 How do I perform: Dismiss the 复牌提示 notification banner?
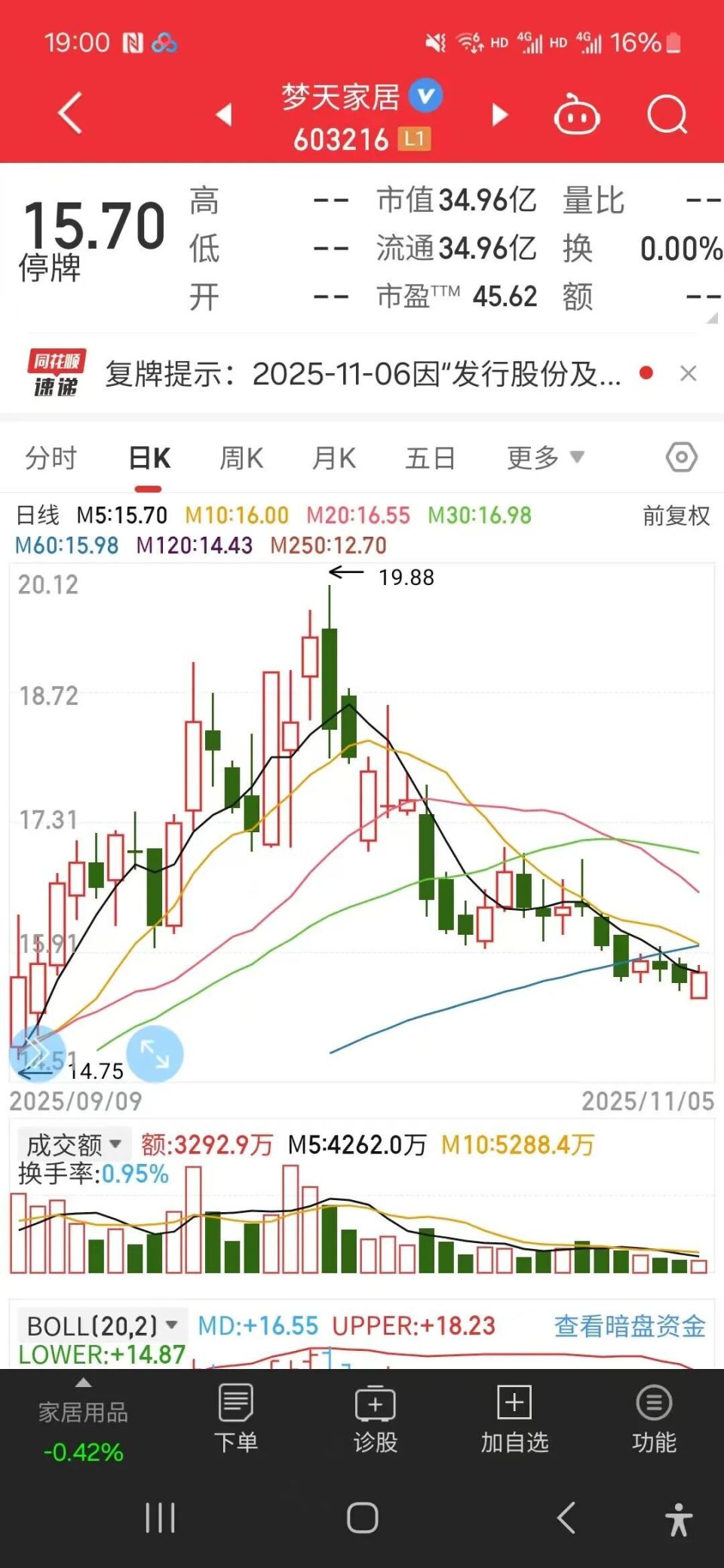[689, 373]
